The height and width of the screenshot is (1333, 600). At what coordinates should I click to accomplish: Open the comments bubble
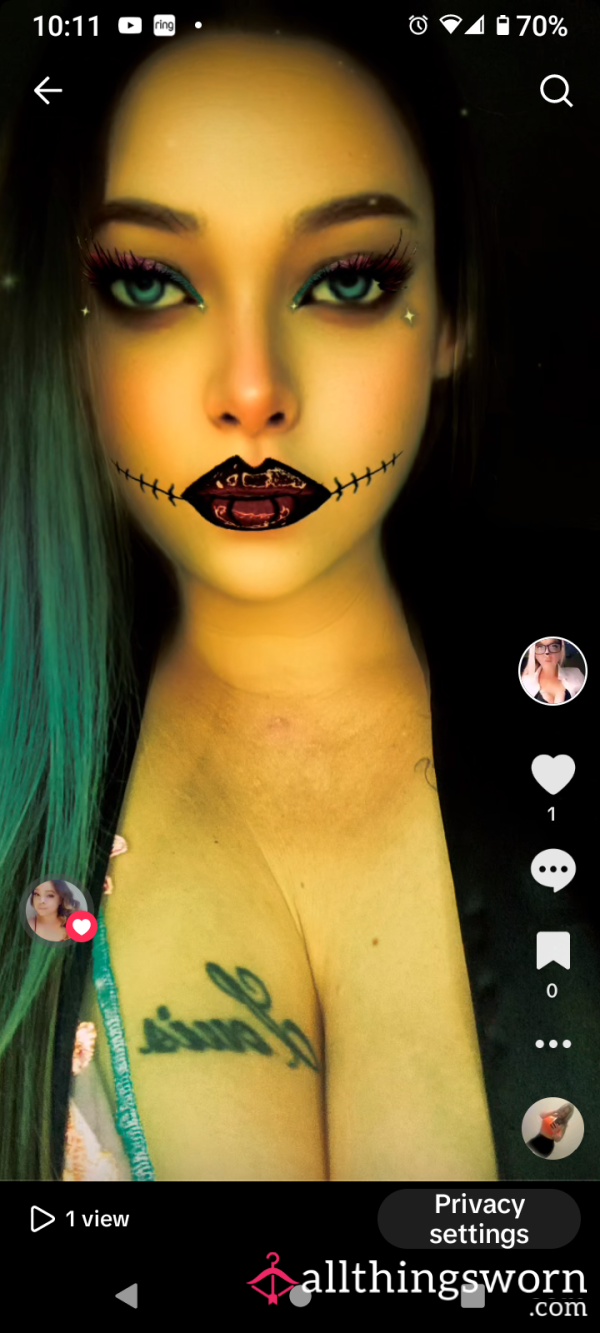pyautogui.click(x=553, y=871)
